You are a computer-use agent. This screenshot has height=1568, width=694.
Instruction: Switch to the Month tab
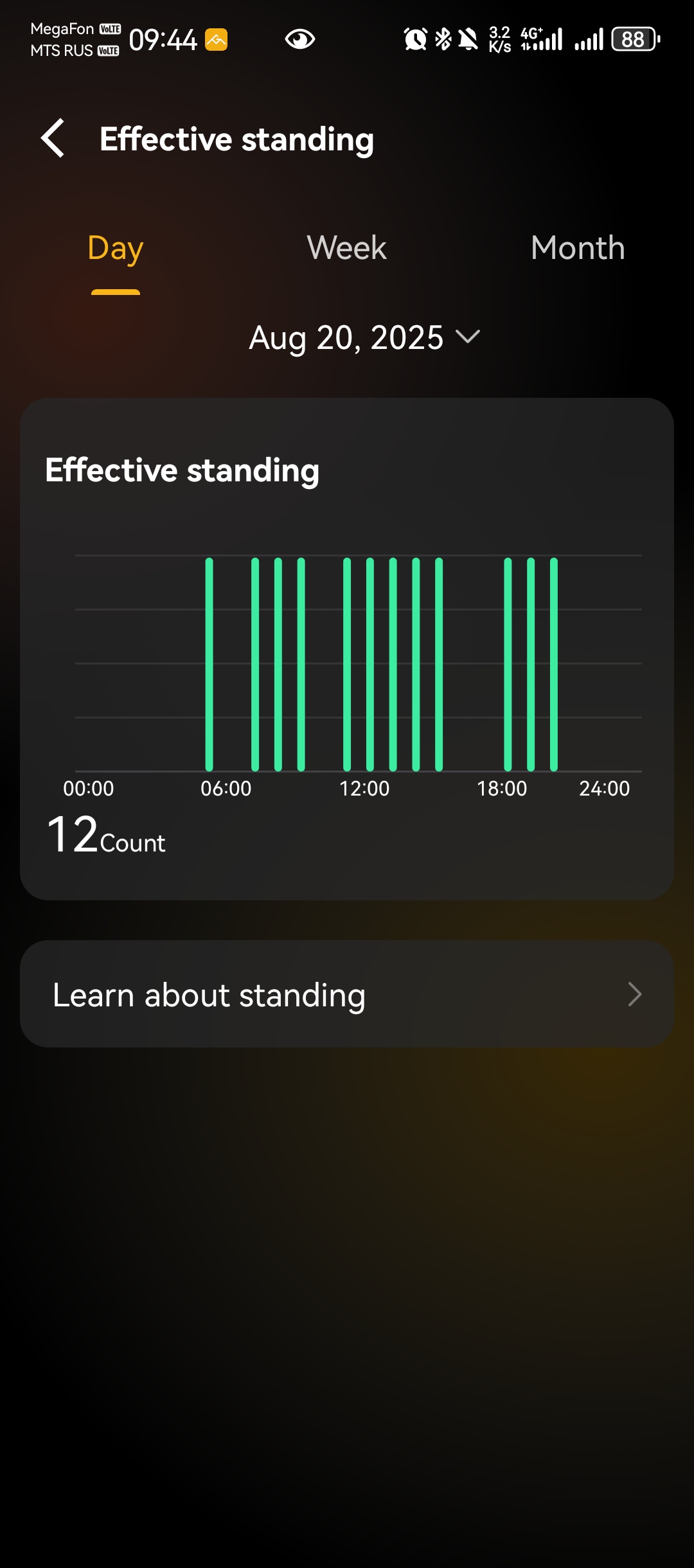click(x=578, y=248)
